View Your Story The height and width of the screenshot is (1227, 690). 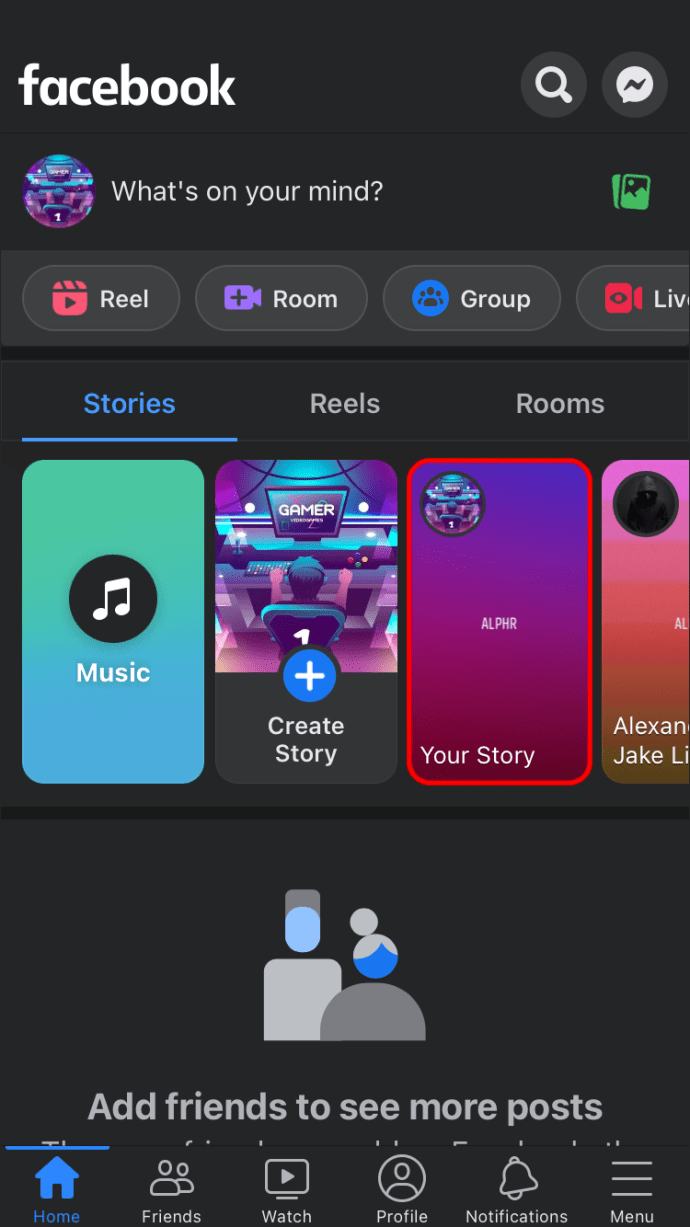(498, 621)
